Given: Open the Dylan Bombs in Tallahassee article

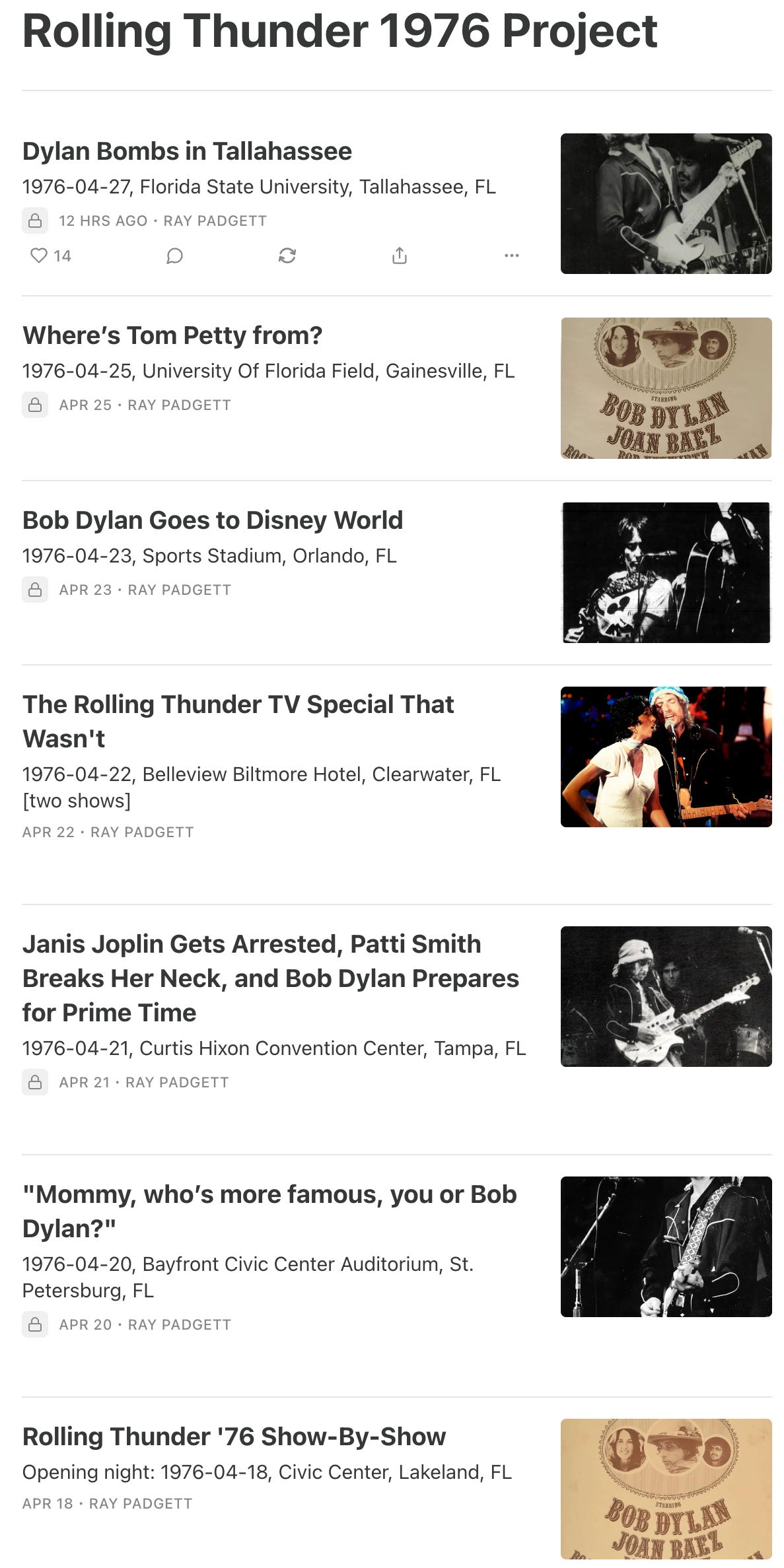Looking at the screenshot, I should click(187, 152).
